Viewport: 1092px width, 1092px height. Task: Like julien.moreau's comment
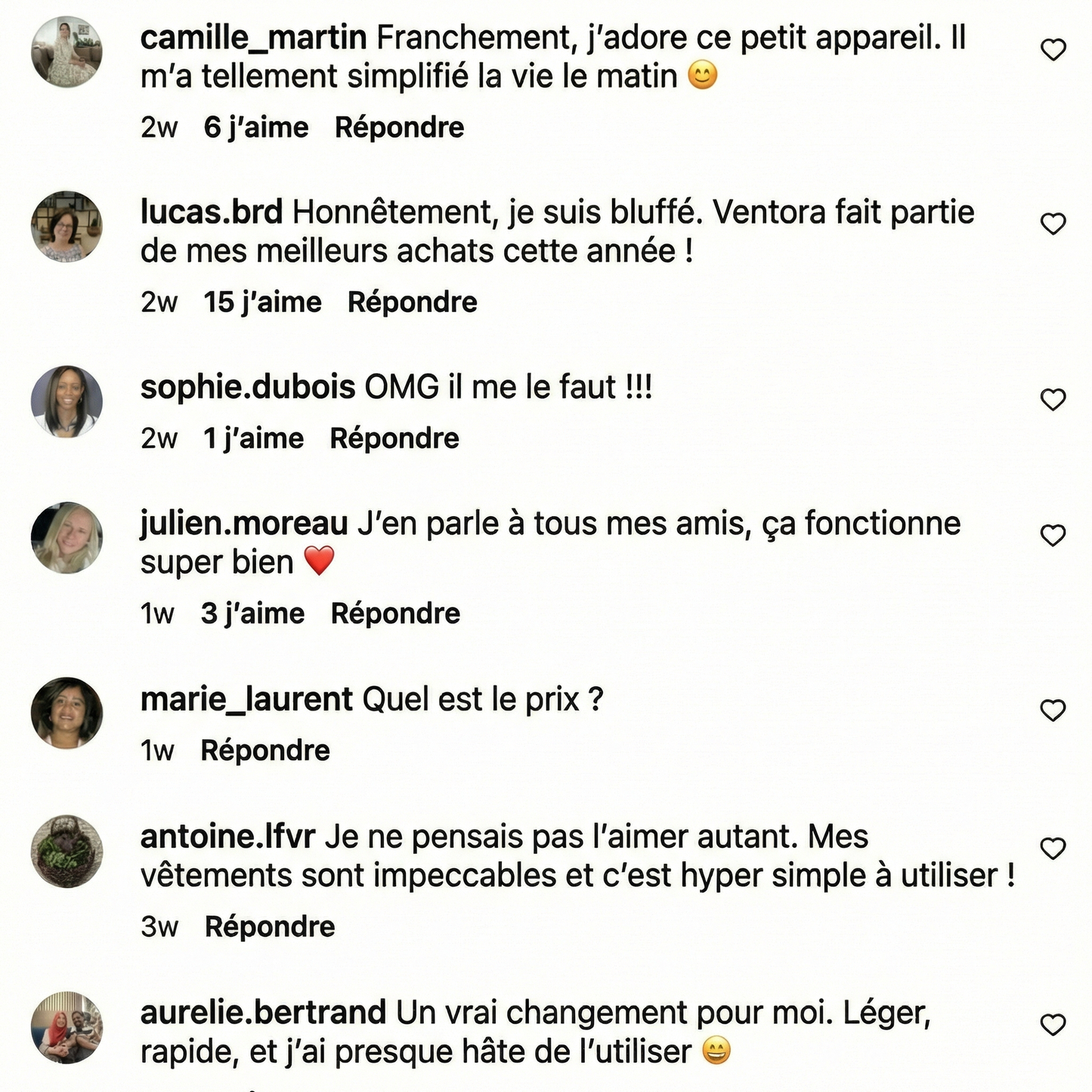1053,536
